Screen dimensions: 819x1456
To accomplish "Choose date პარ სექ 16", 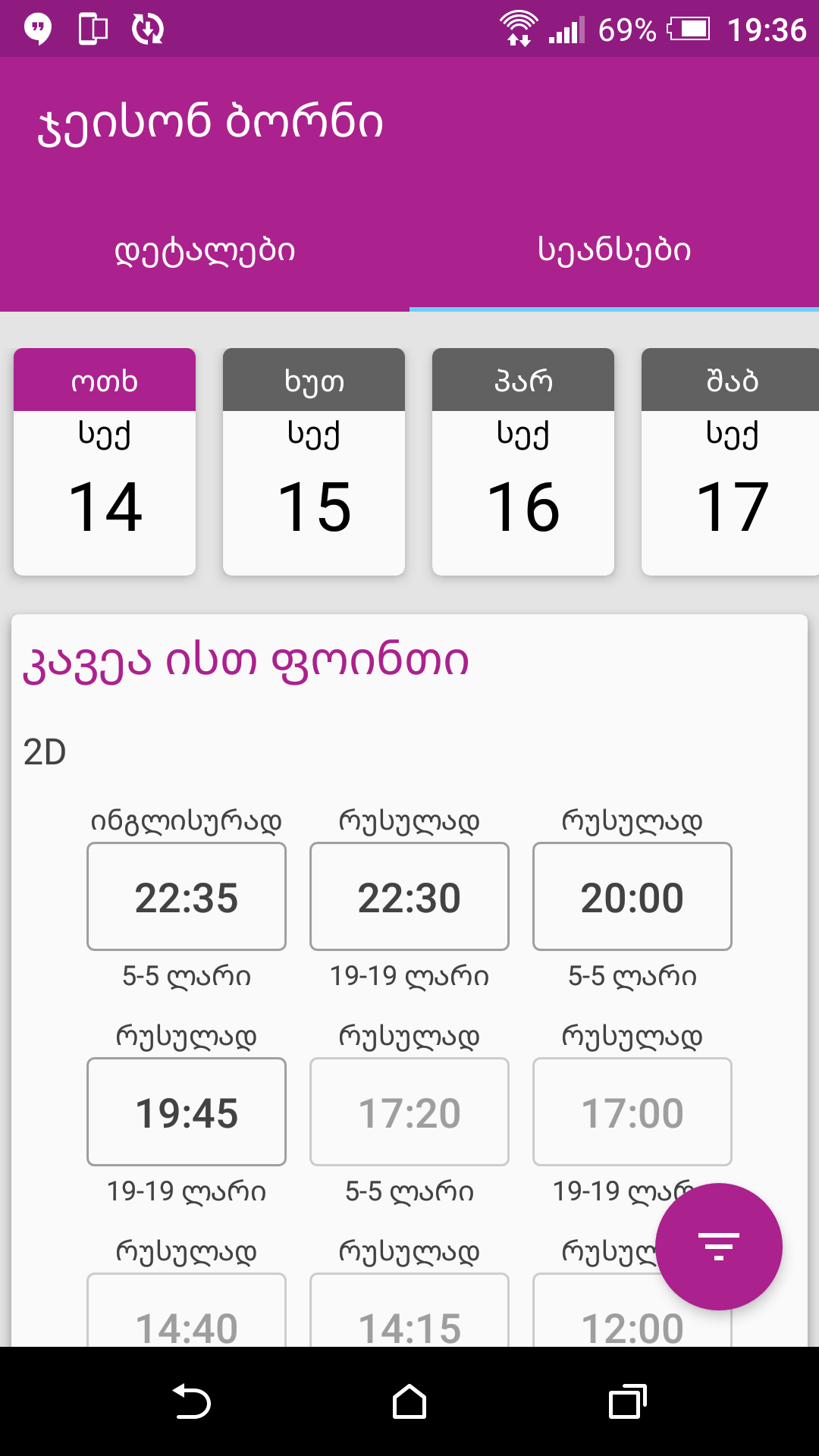I will click(523, 462).
